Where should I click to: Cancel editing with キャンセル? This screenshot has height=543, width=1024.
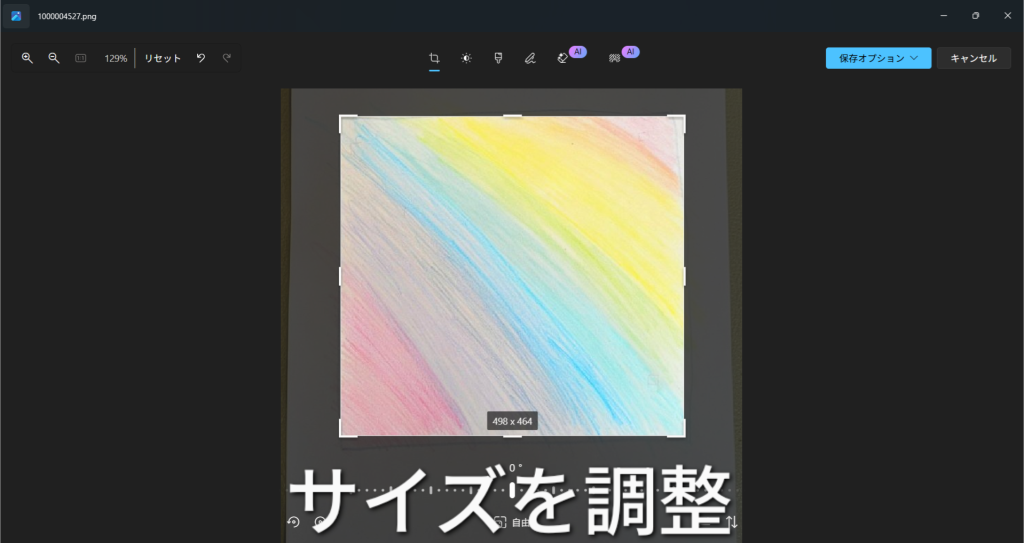[x=973, y=58]
